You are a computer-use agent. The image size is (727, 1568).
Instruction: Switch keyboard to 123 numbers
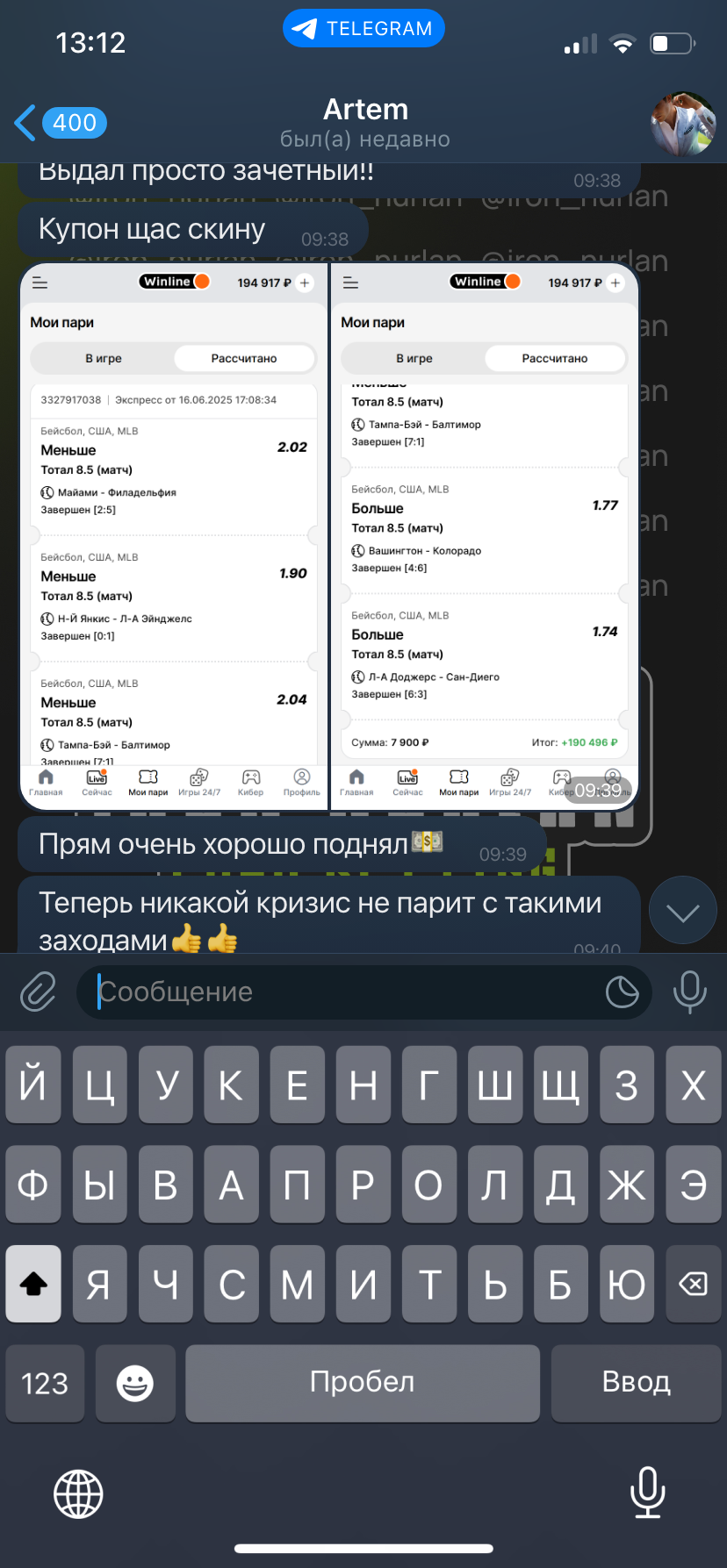[45, 1384]
